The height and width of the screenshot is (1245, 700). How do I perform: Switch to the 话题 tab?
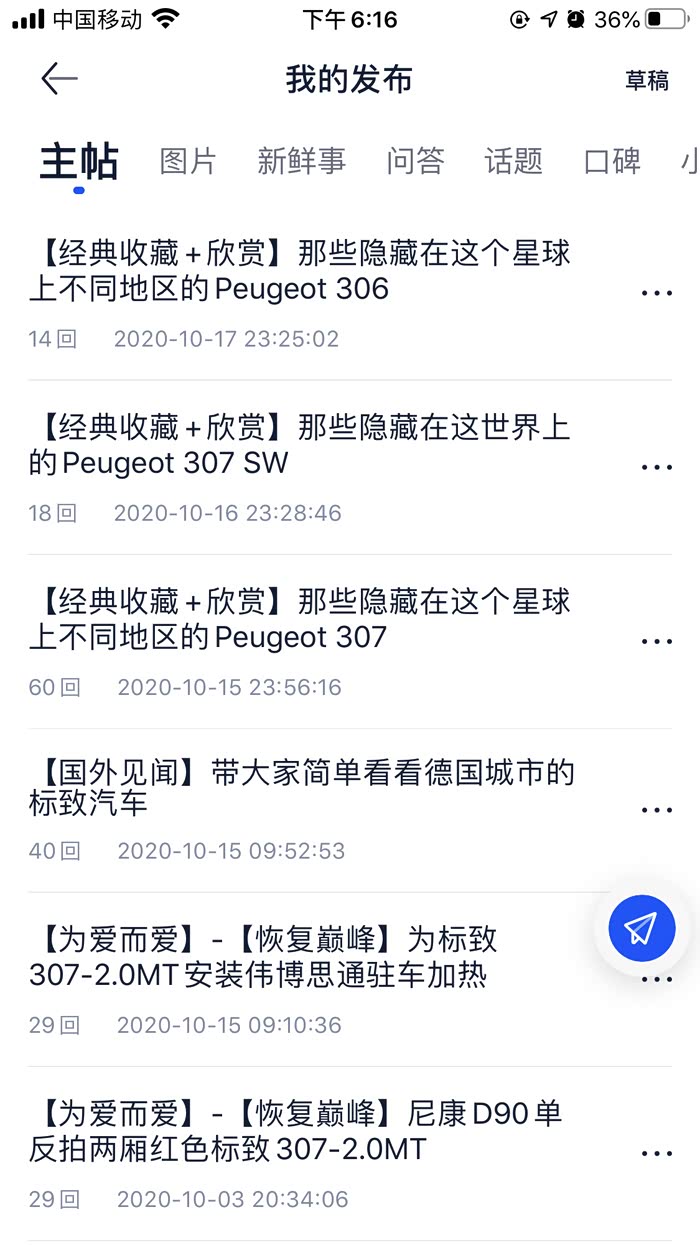513,161
